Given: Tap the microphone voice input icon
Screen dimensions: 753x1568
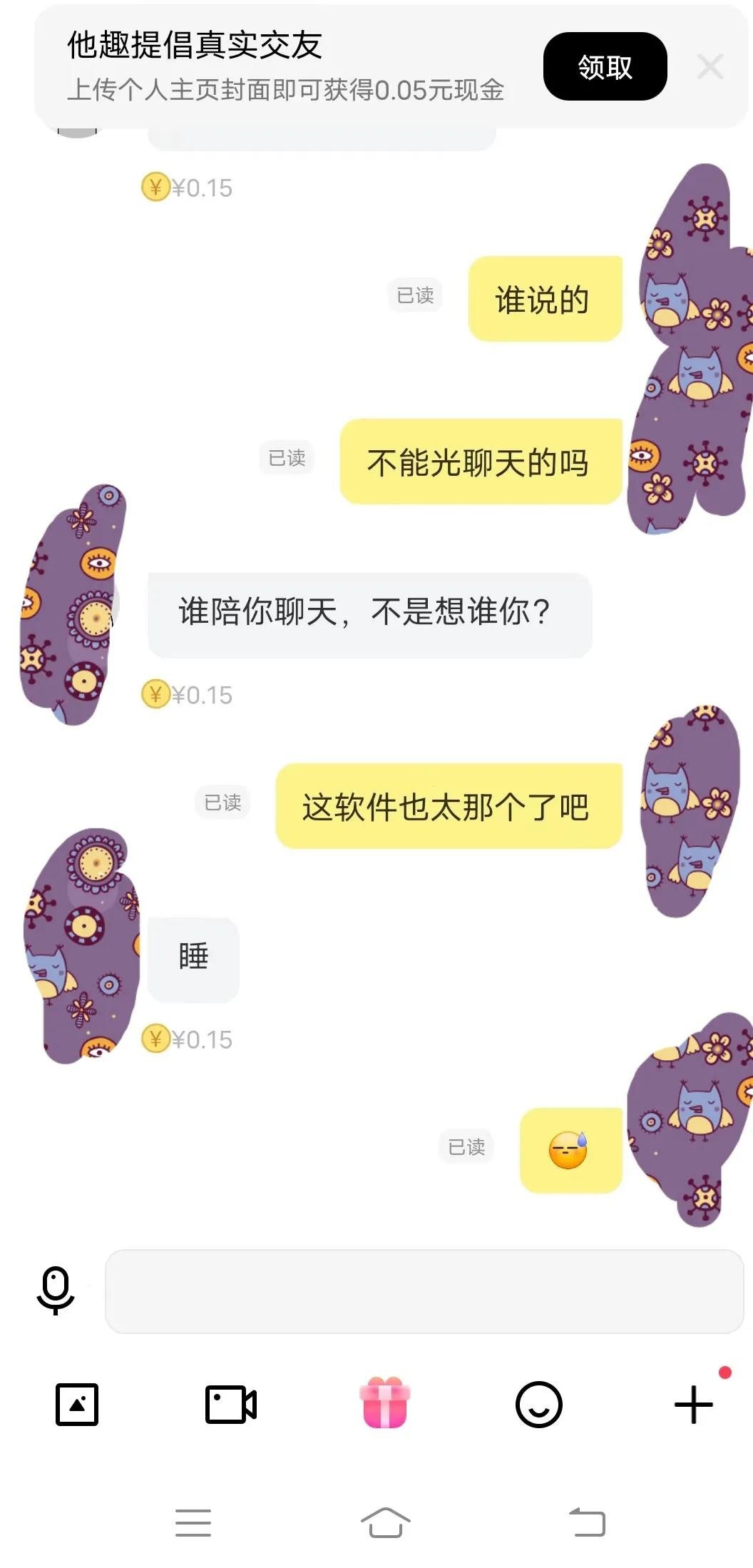Looking at the screenshot, I should (55, 1290).
